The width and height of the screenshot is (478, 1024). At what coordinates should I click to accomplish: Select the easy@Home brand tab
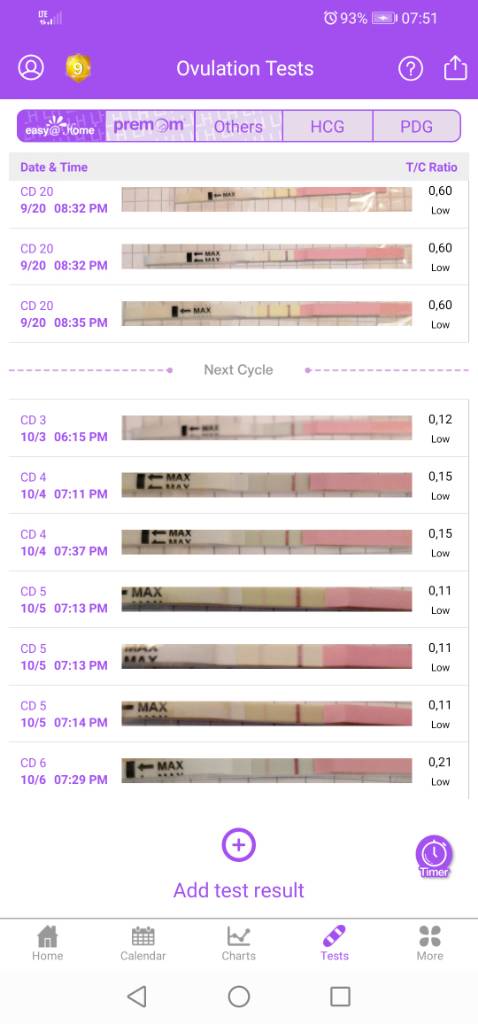click(x=61, y=126)
